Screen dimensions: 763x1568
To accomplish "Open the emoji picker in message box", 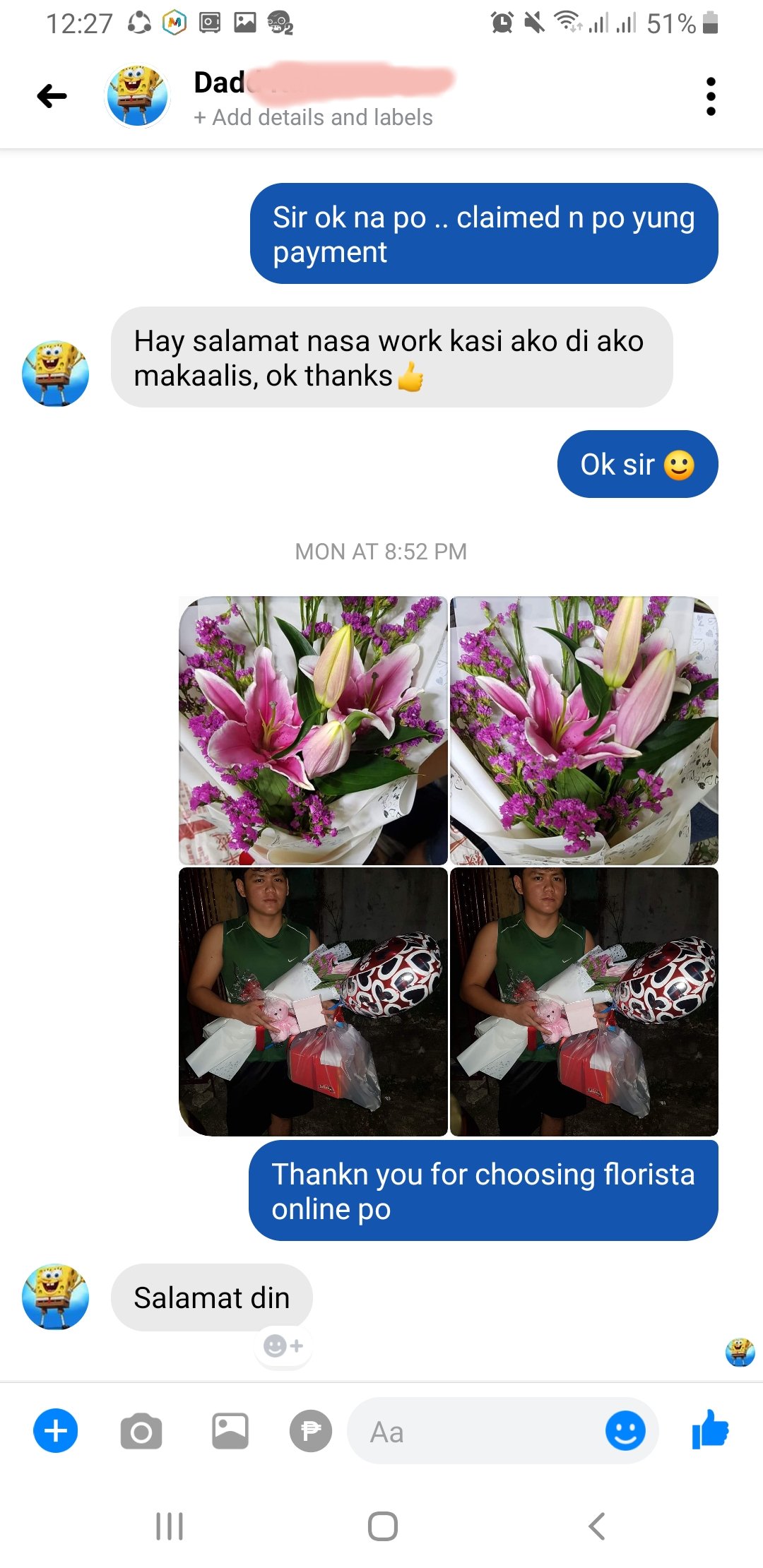I will point(625,1432).
